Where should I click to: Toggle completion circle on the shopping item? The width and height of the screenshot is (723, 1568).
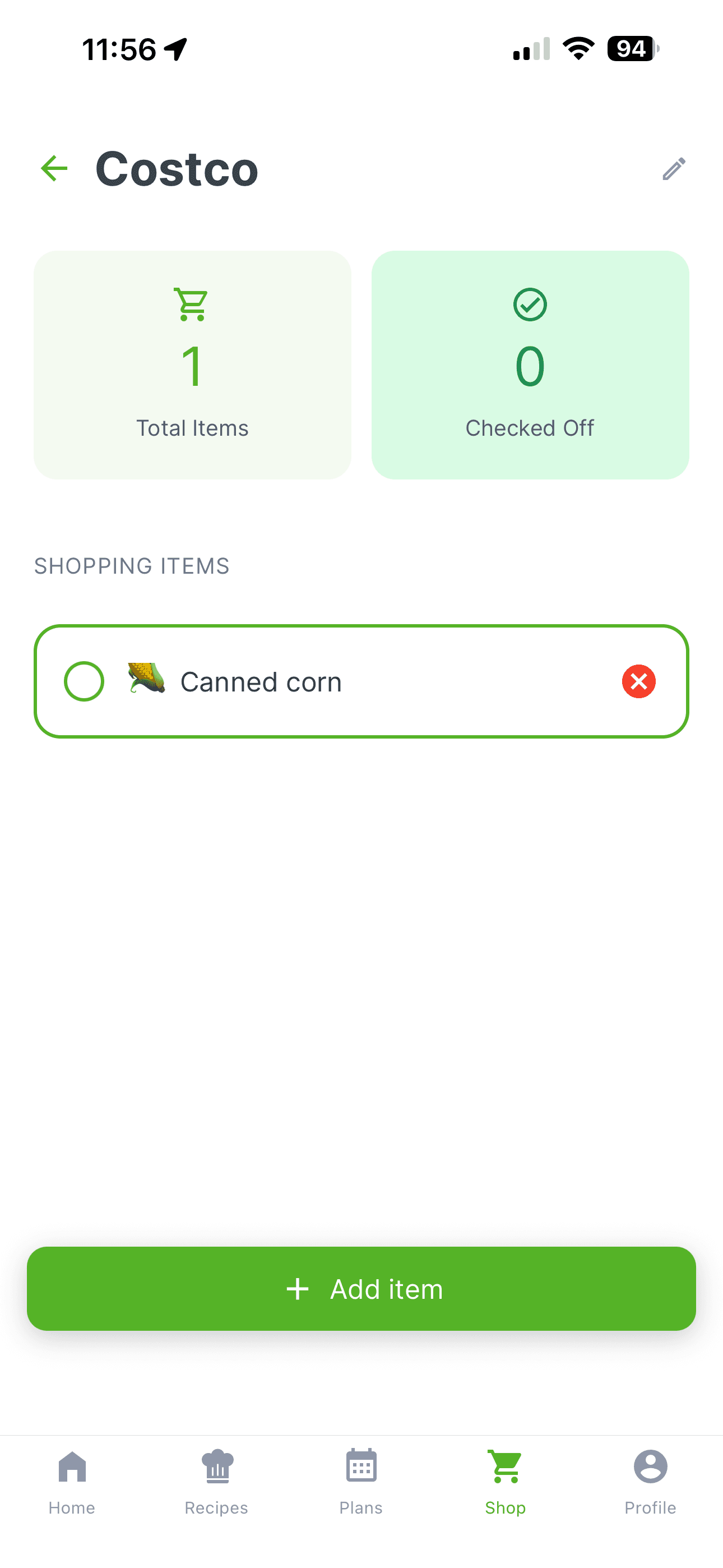84,682
